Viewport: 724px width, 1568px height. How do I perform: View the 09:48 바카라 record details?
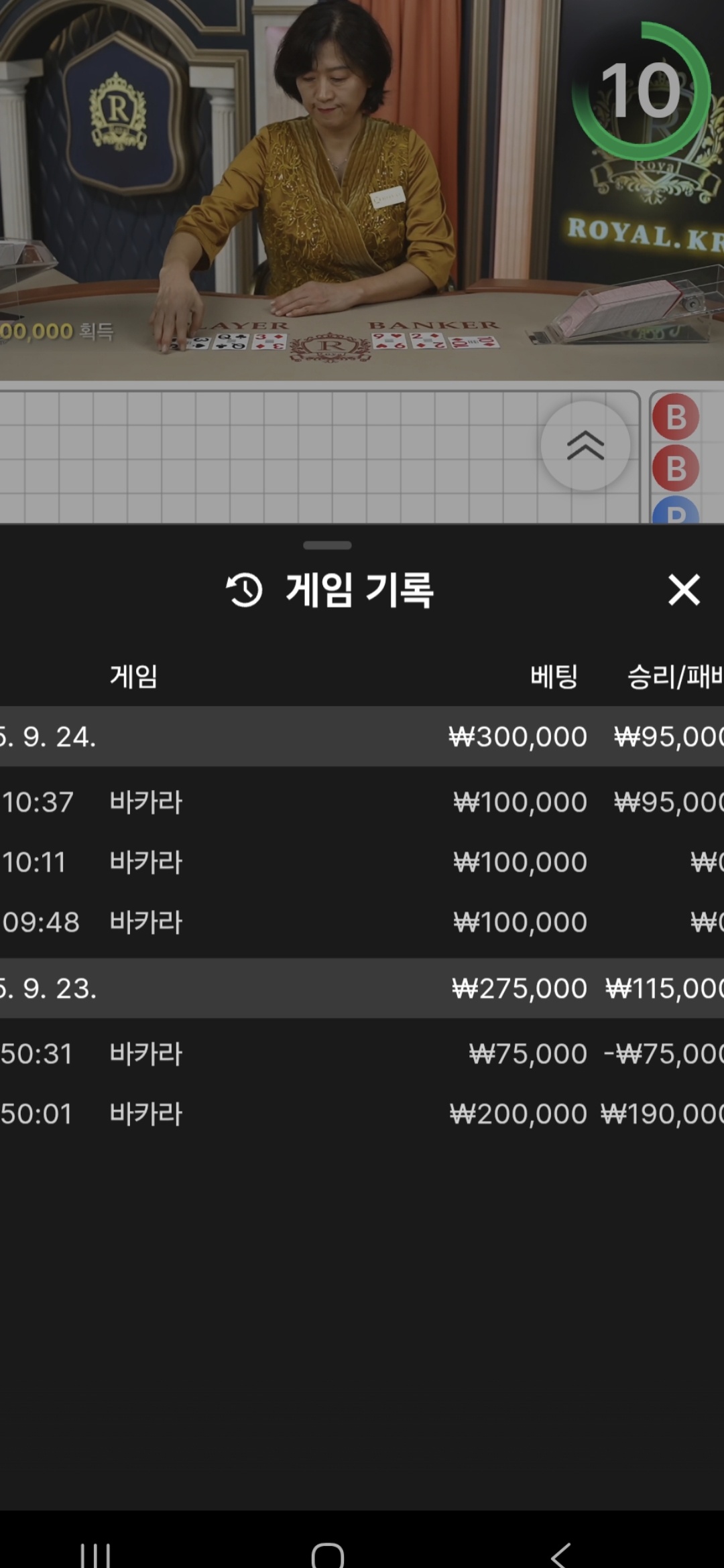[x=362, y=922]
